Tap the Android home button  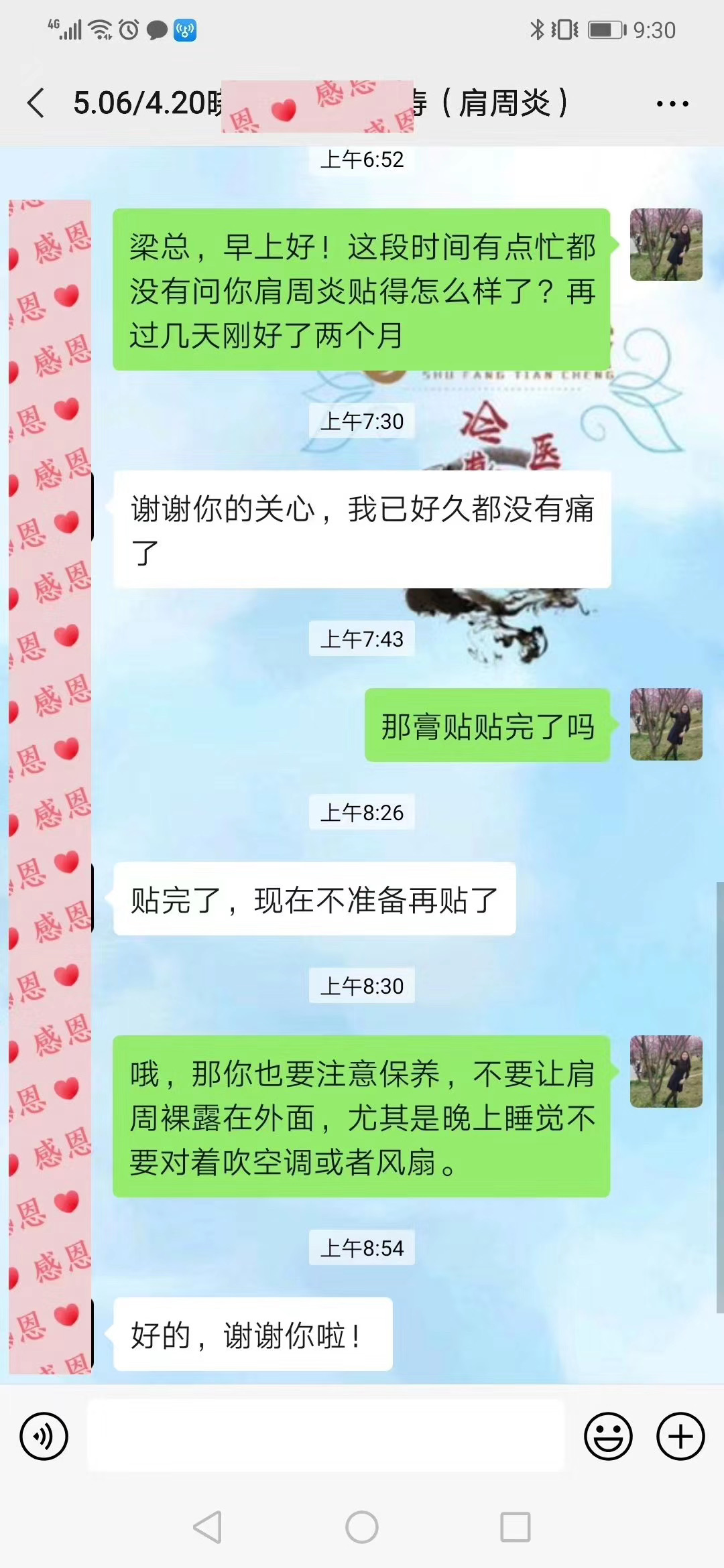(x=362, y=1527)
